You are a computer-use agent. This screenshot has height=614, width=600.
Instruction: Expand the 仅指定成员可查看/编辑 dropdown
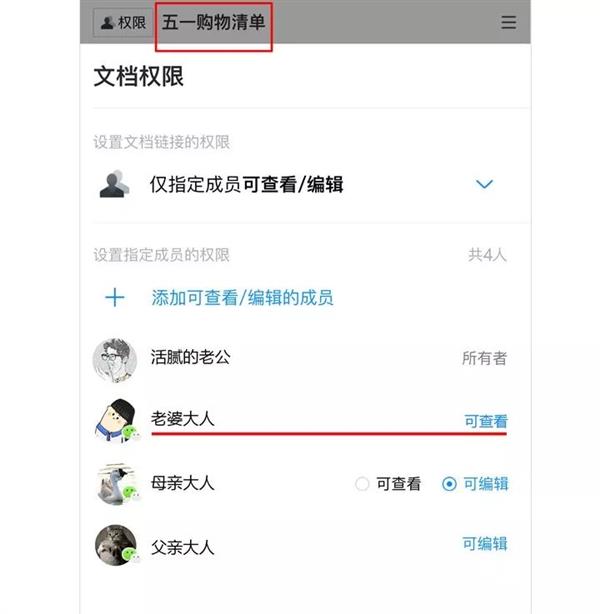[x=485, y=184]
